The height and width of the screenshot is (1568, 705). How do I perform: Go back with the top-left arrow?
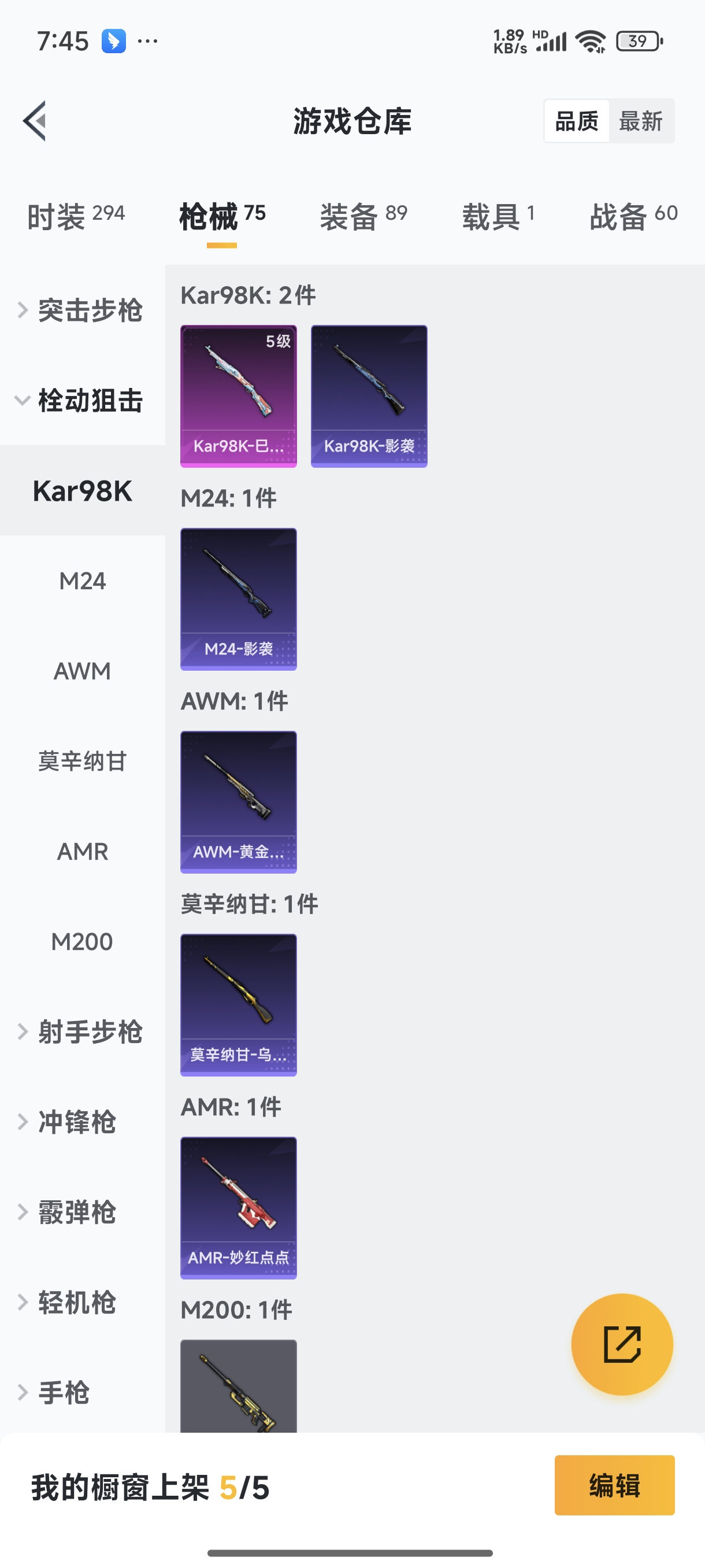pos(35,120)
